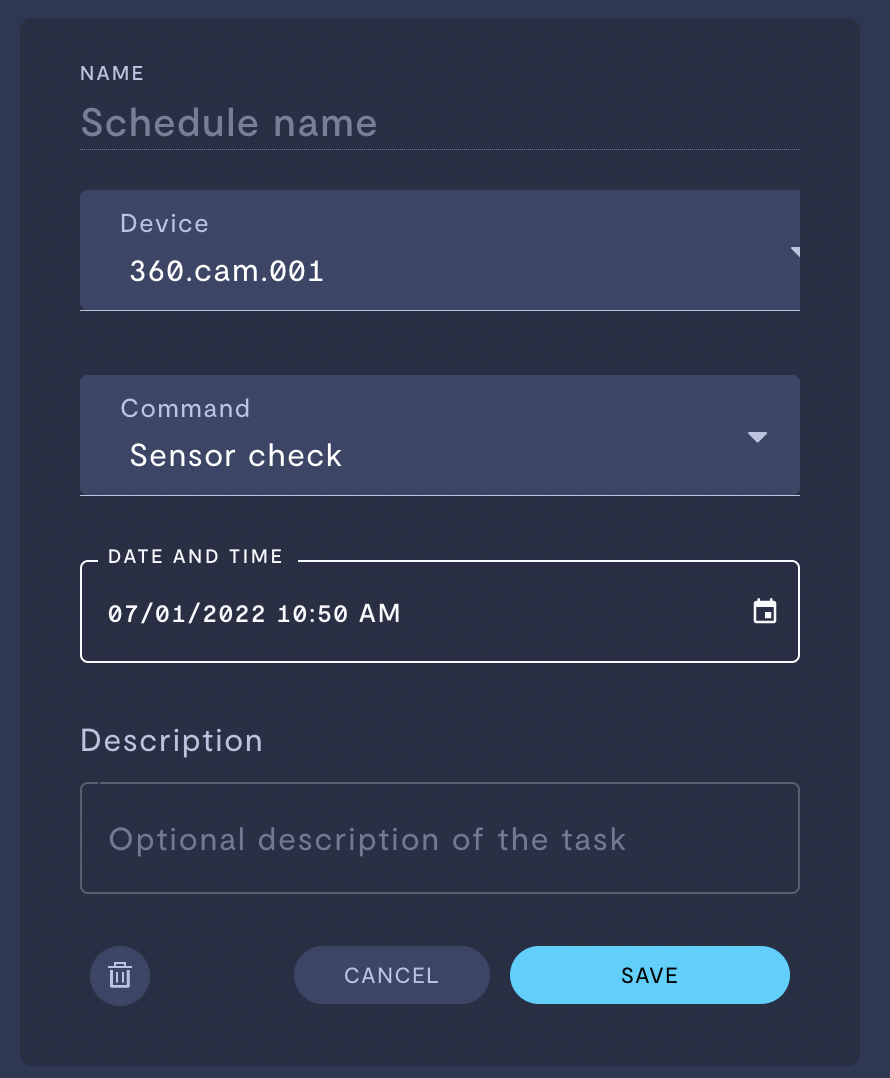Focus the optional description box
The height and width of the screenshot is (1078, 890).
pyautogui.click(x=438, y=838)
